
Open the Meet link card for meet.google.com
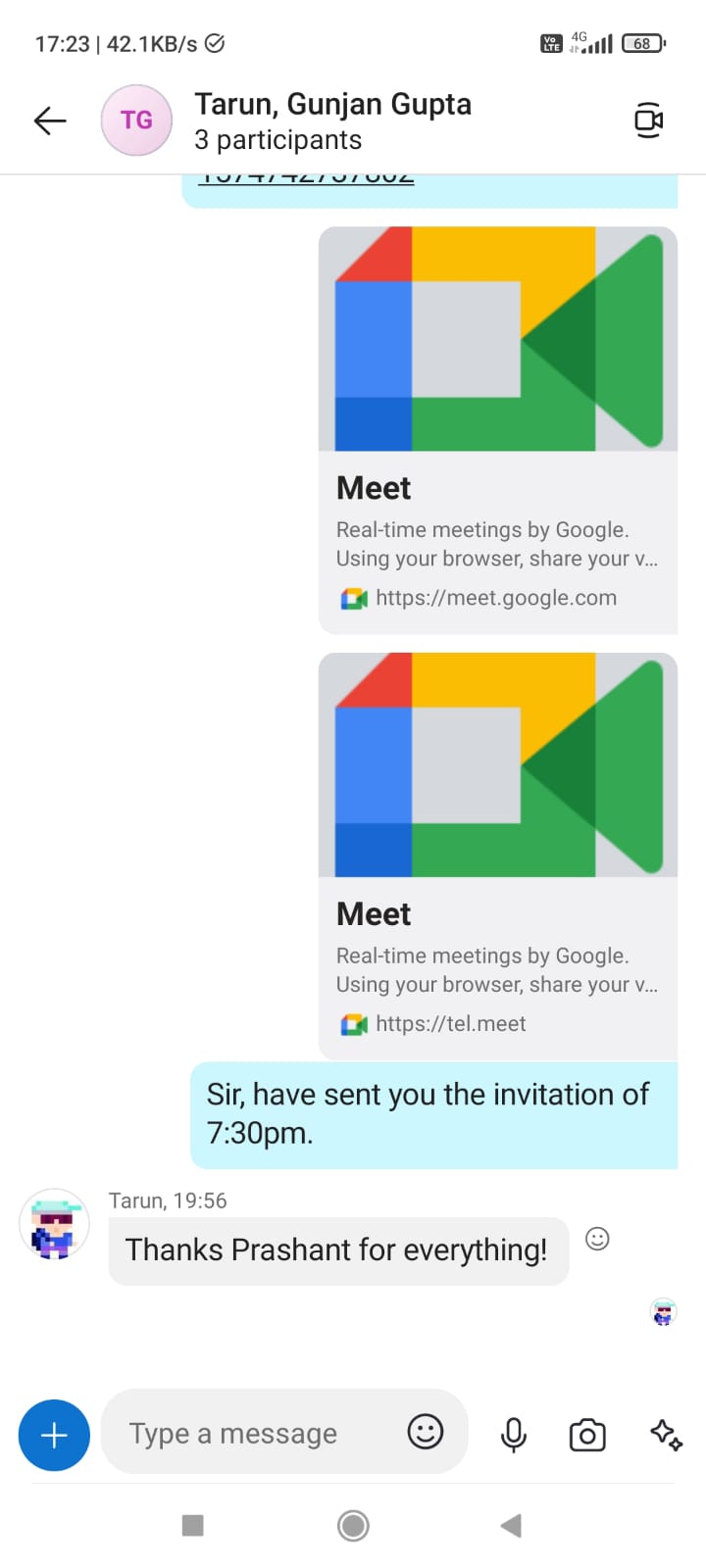click(x=497, y=431)
